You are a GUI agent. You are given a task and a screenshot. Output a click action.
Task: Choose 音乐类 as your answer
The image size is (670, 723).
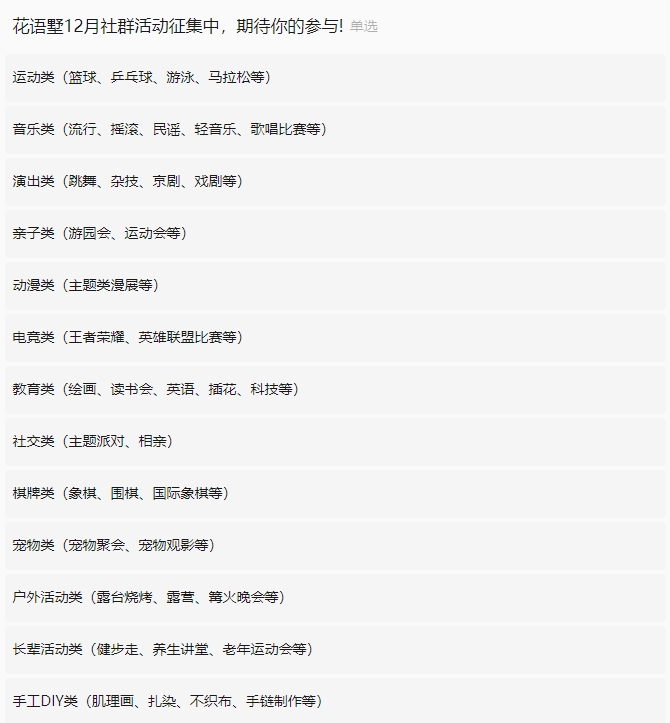pos(168,129)
